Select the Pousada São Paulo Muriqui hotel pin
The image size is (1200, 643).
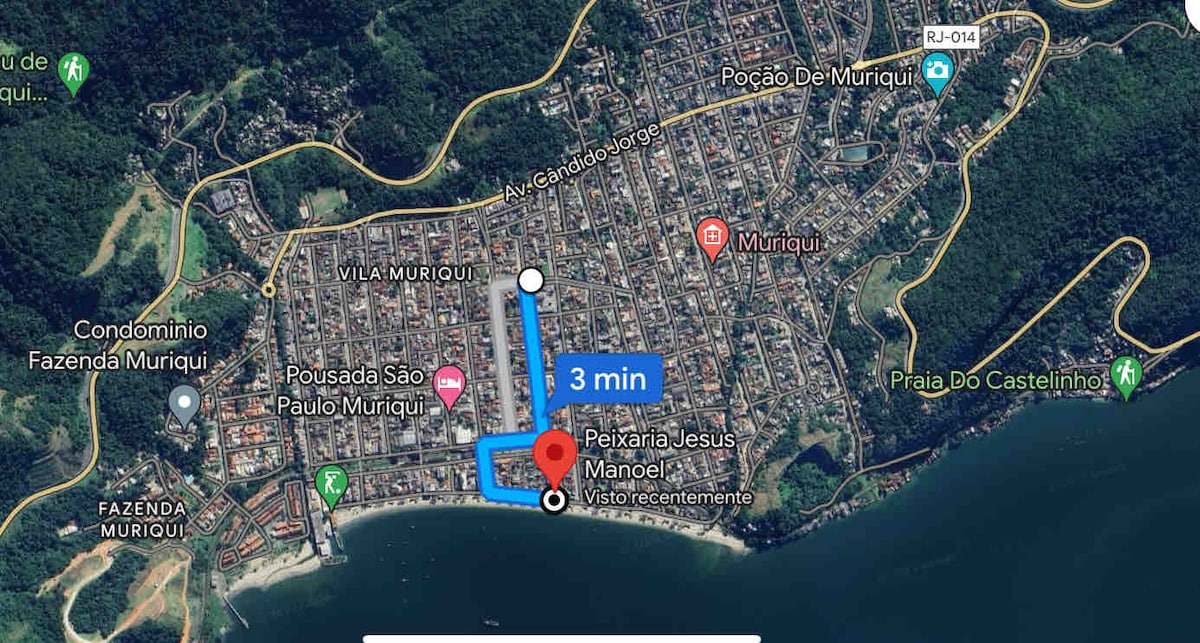[449, 385]
